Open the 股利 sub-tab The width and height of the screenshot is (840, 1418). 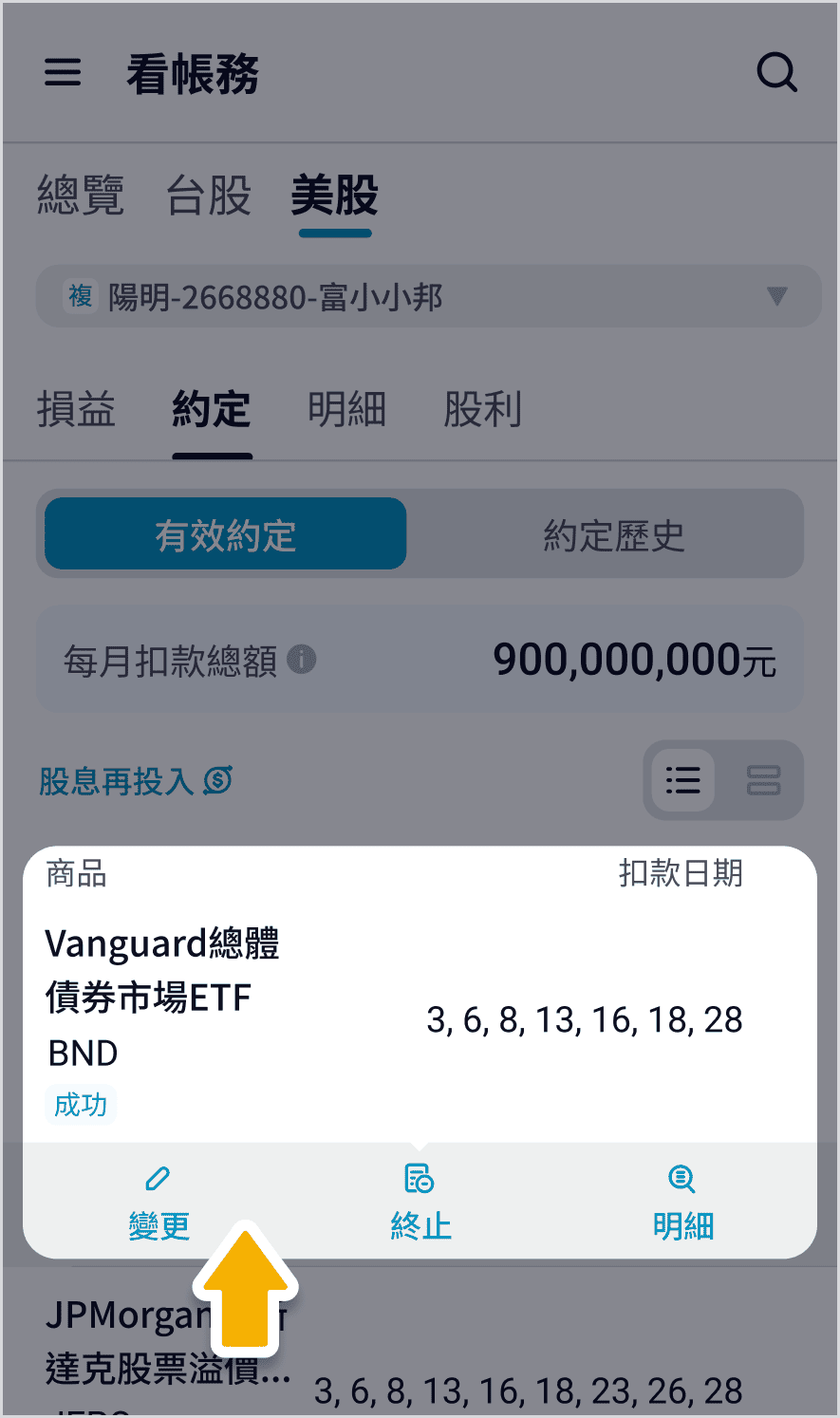483,410
